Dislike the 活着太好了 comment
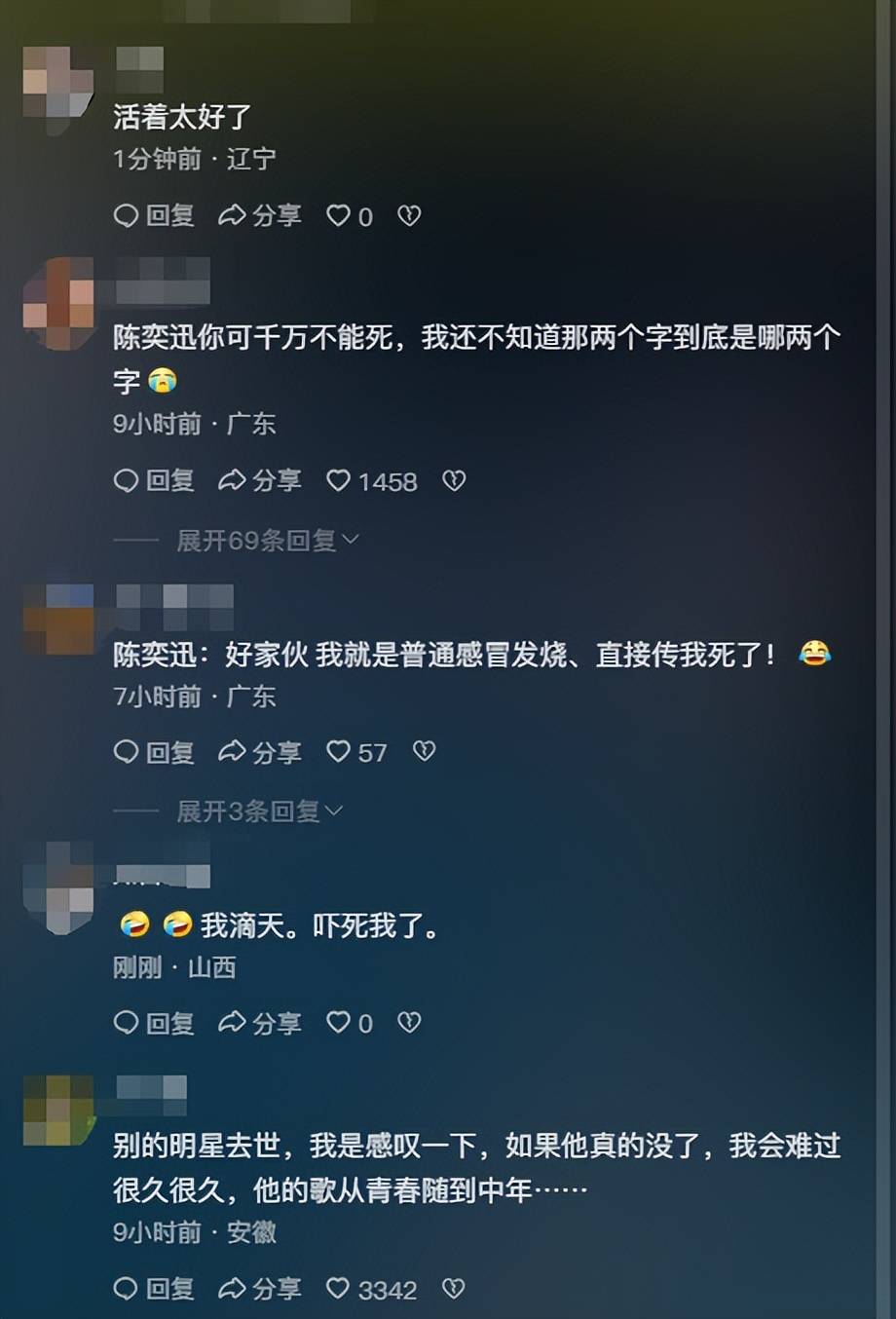This screenshot has width=896, height=1319. [409, 215]
